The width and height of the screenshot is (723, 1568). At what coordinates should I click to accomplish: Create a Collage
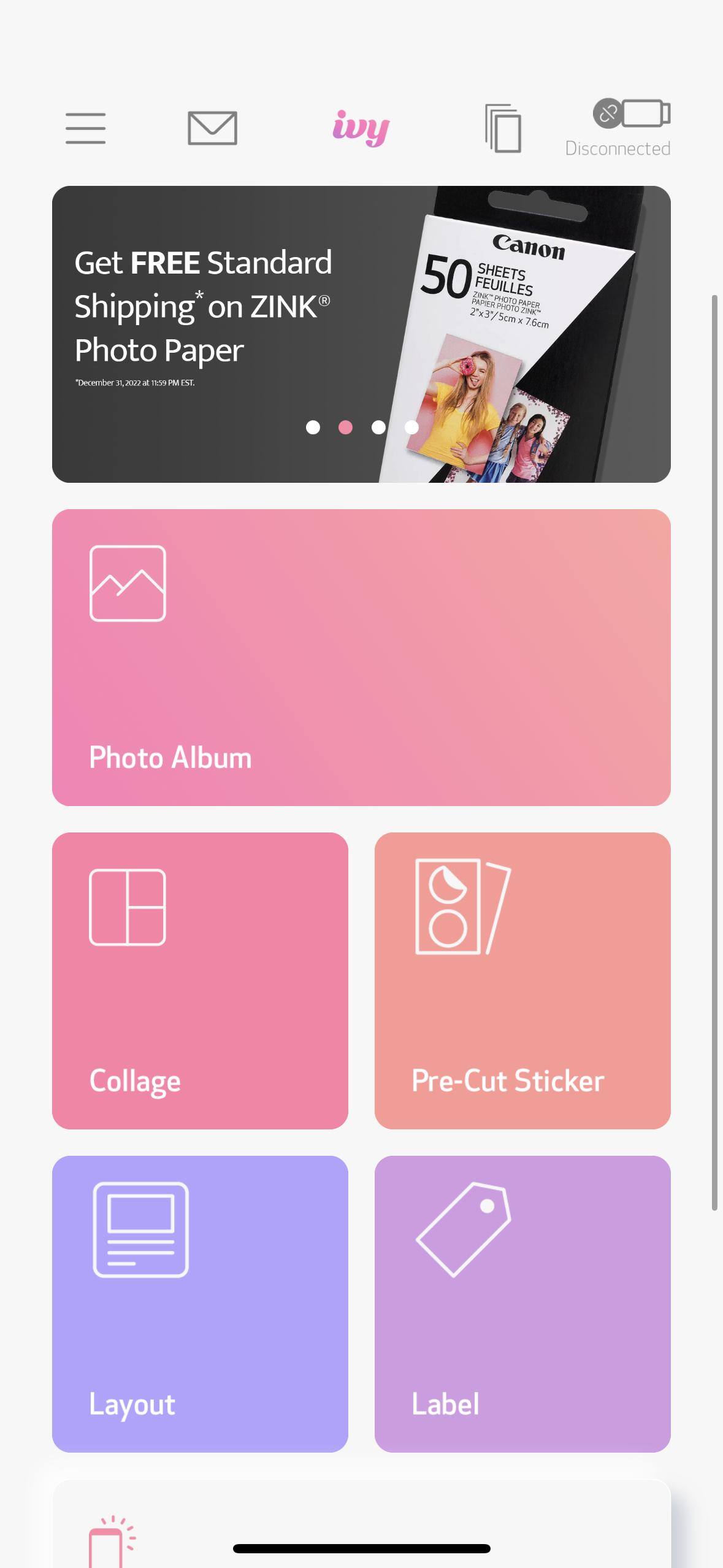pyautogui.click(x=200, y=980)
